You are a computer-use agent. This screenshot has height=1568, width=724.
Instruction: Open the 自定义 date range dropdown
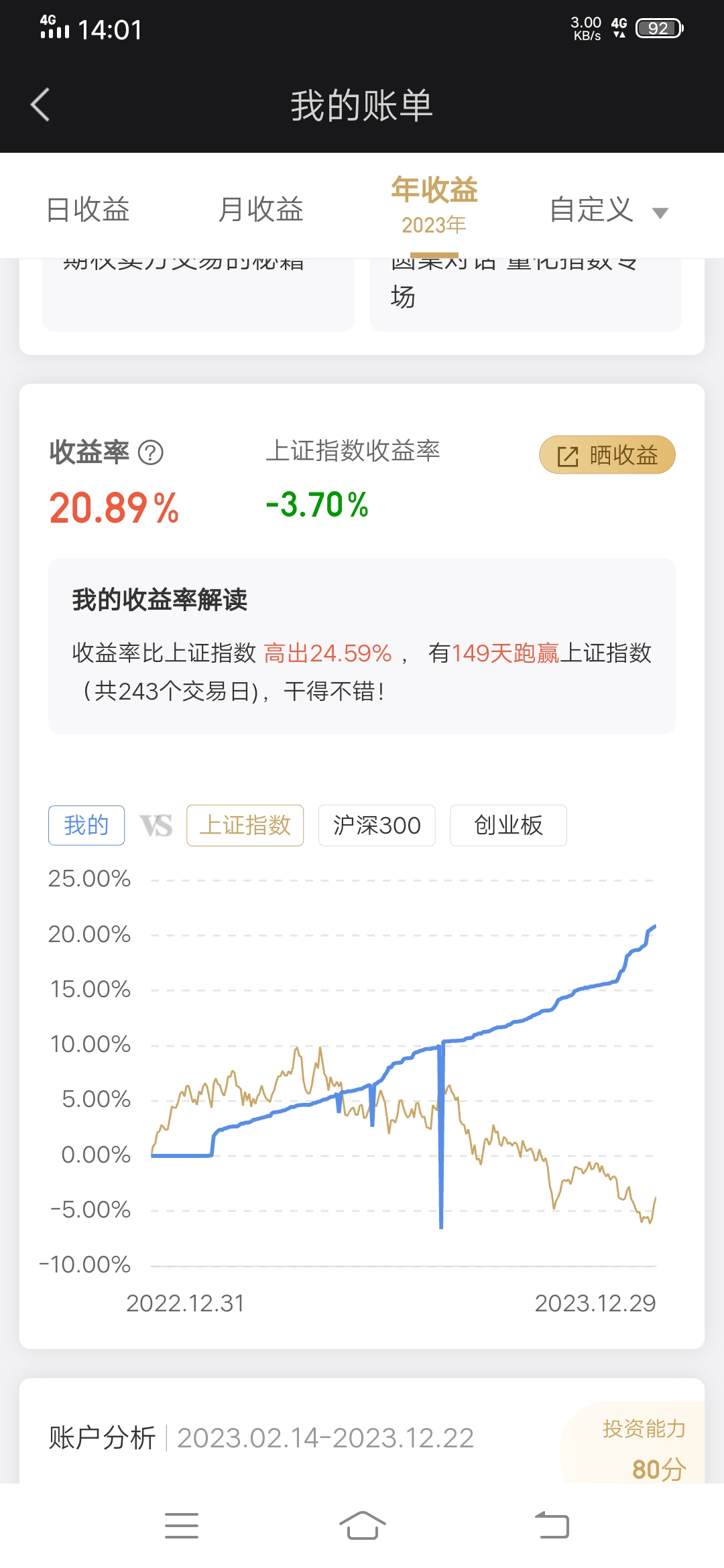(608, 210)
